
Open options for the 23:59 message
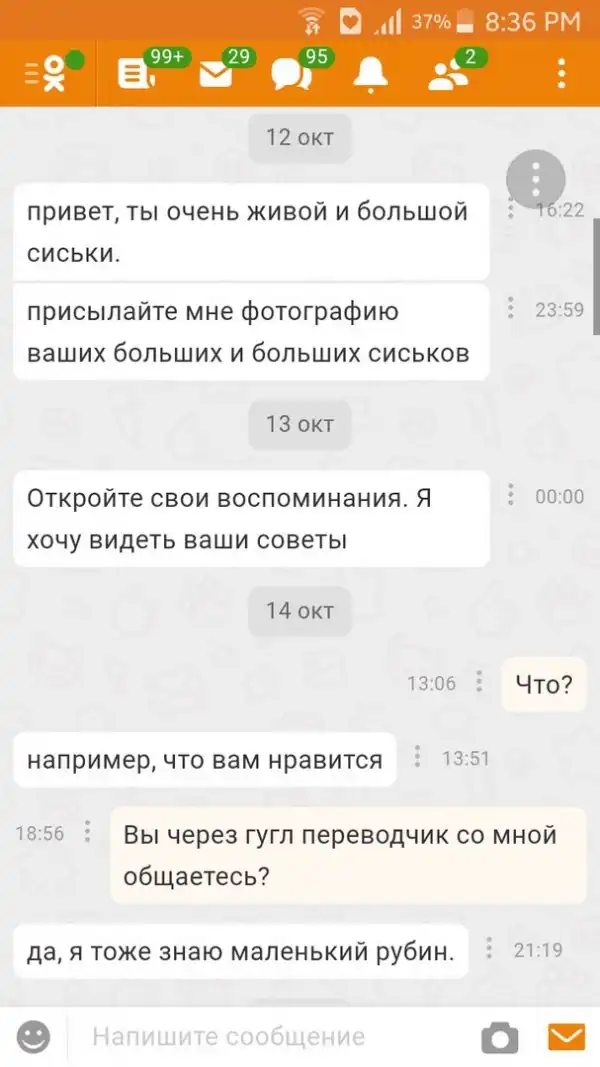coord(511,307)
